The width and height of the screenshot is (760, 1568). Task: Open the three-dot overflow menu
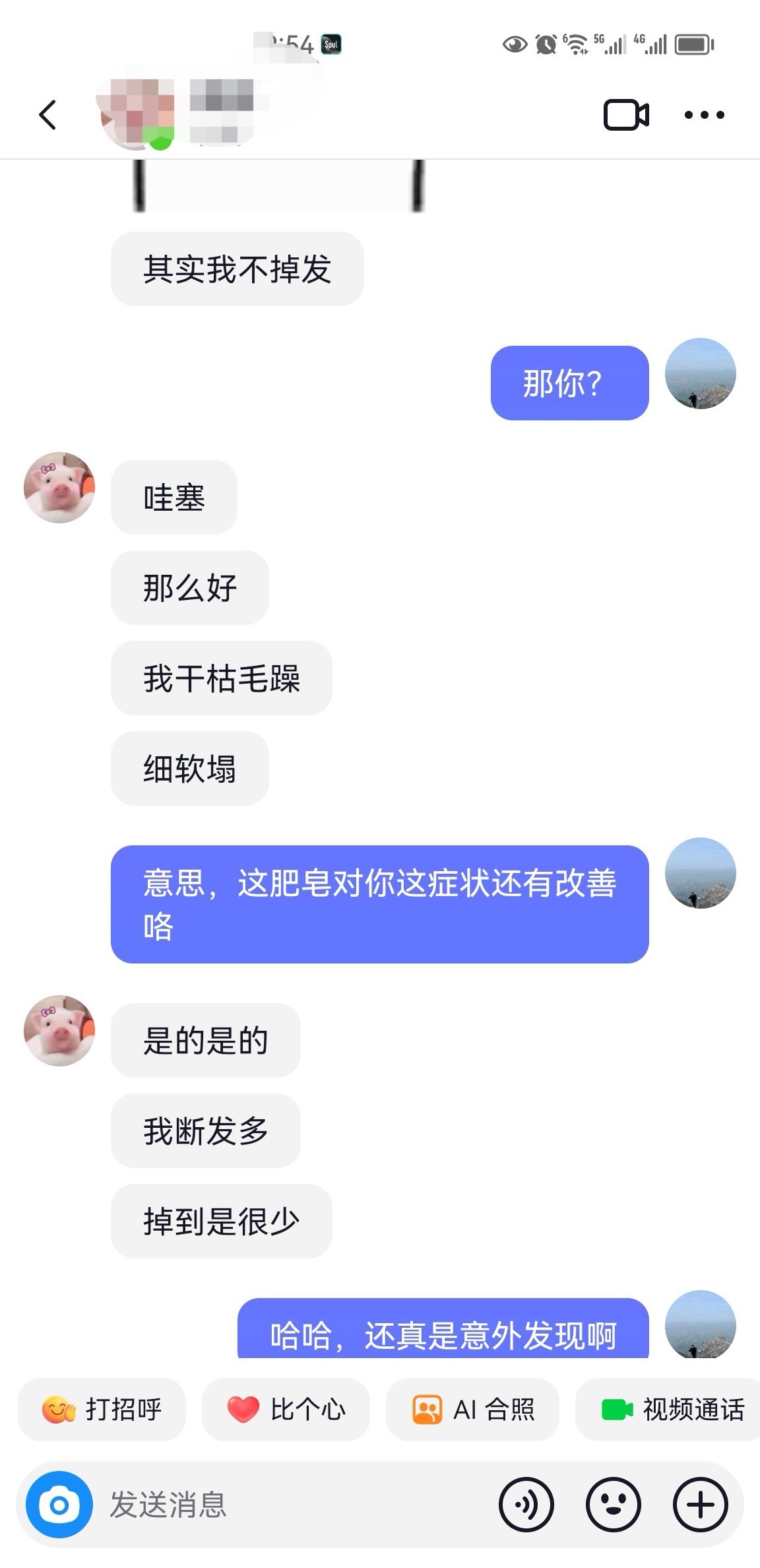pos(704,115)
